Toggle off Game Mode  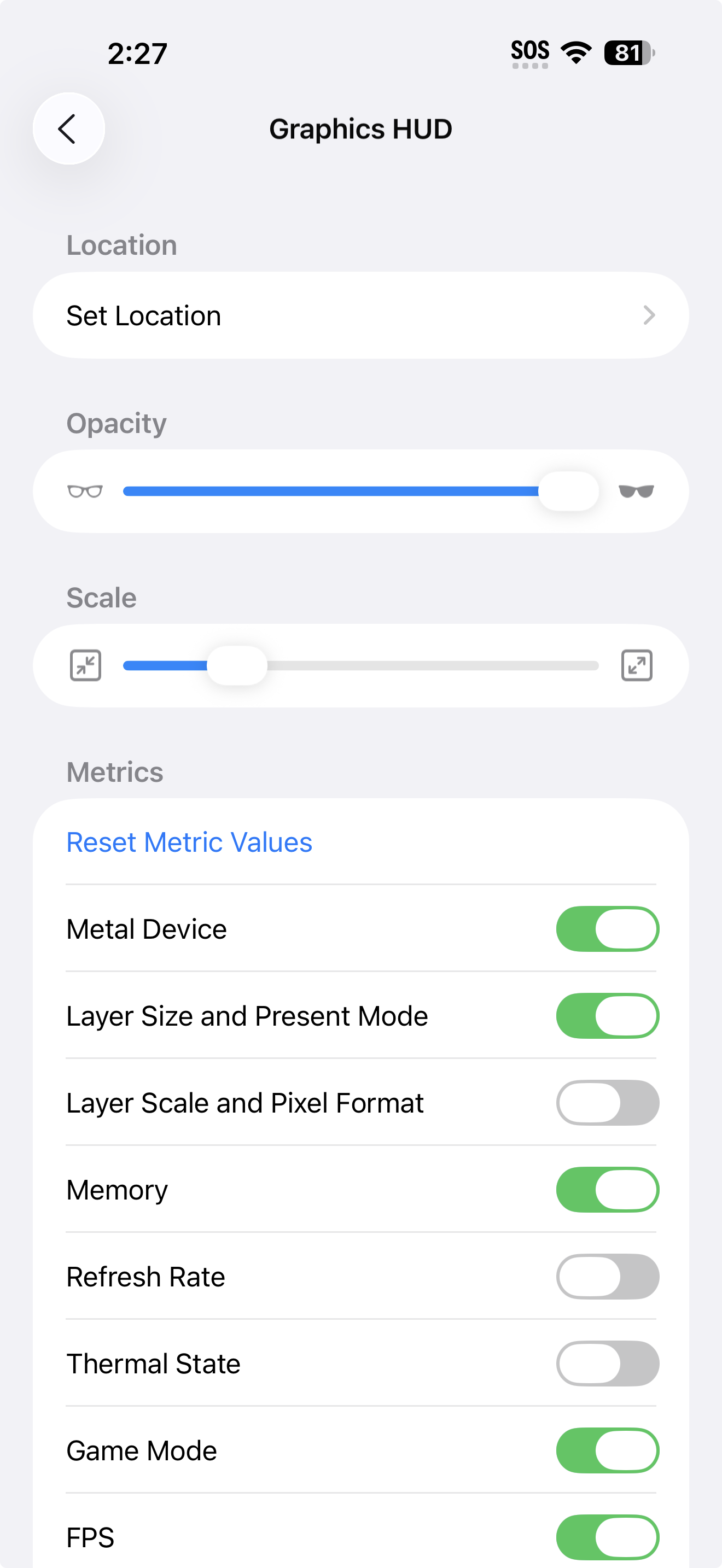[x=608, y=1450]
